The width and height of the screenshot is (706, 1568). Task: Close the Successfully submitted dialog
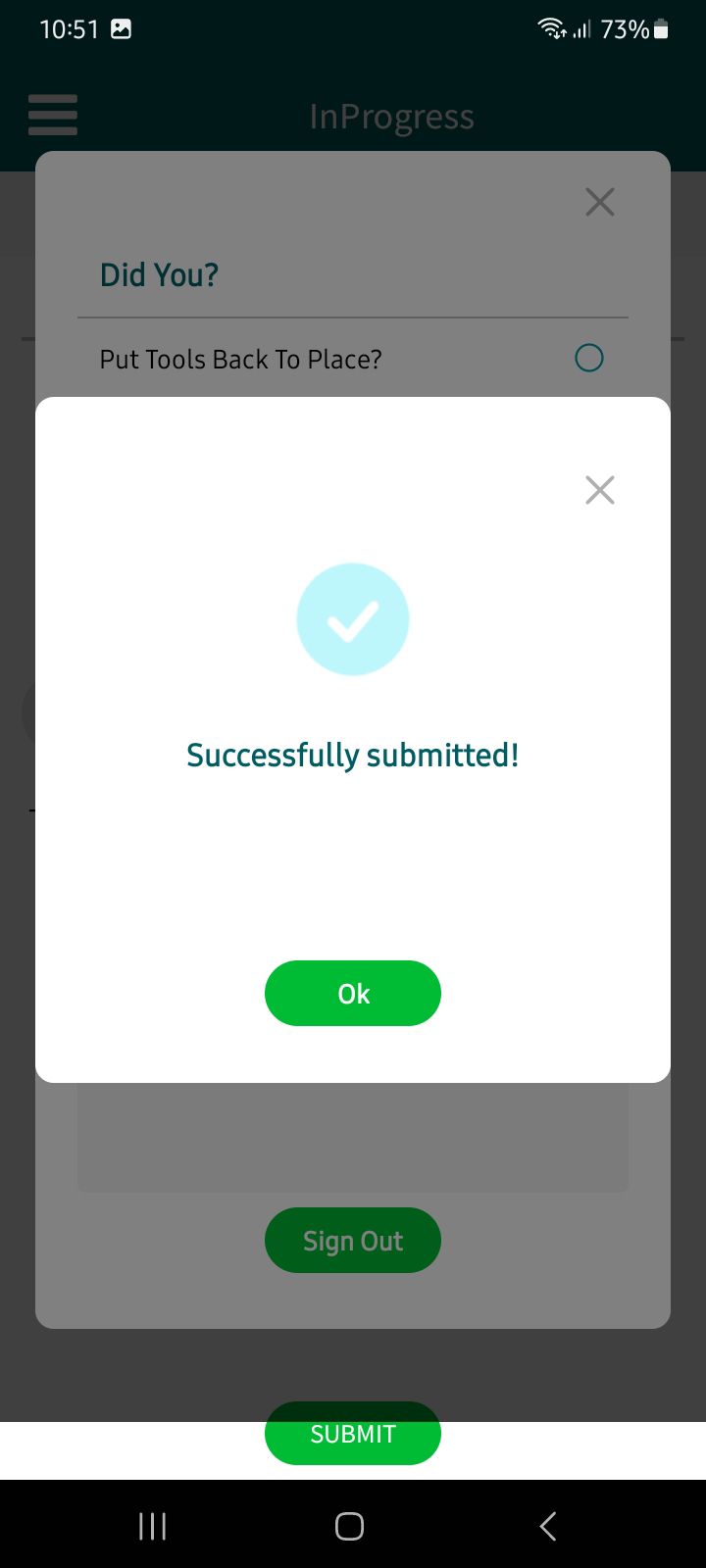tap(599, 490)
